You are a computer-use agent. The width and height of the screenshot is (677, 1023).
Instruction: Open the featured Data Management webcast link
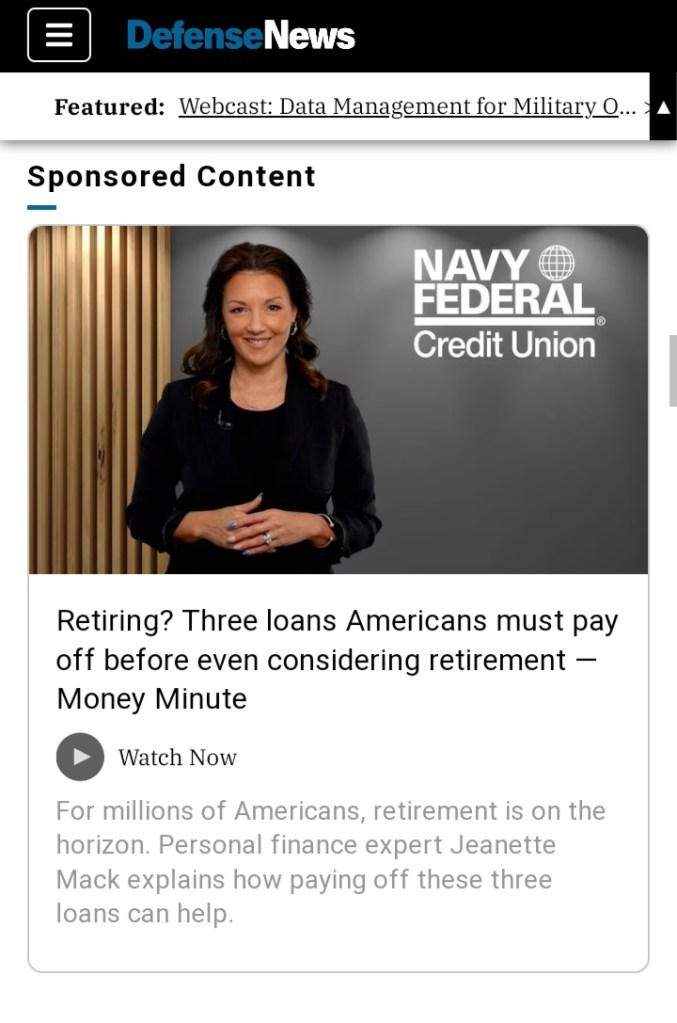407,107
